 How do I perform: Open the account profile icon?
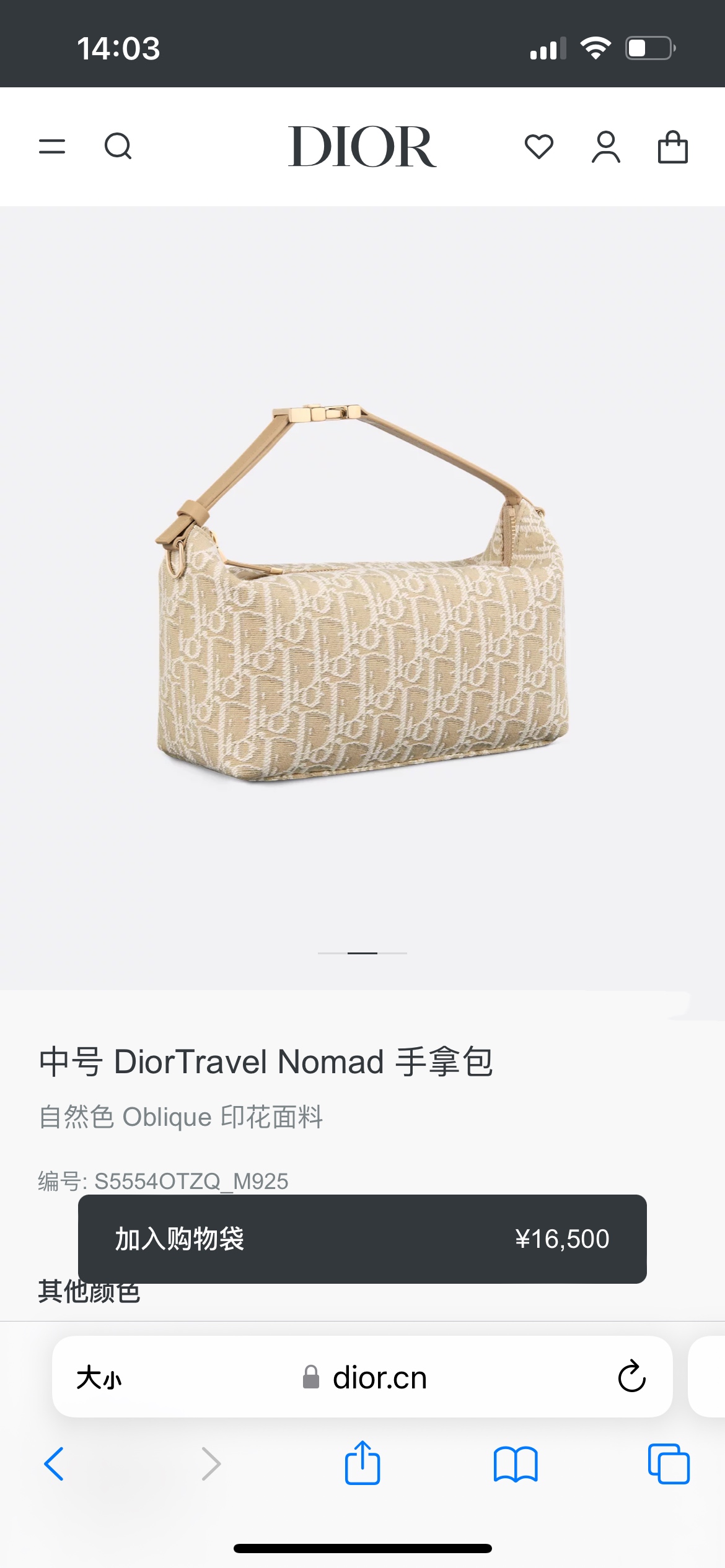point(605,147)
